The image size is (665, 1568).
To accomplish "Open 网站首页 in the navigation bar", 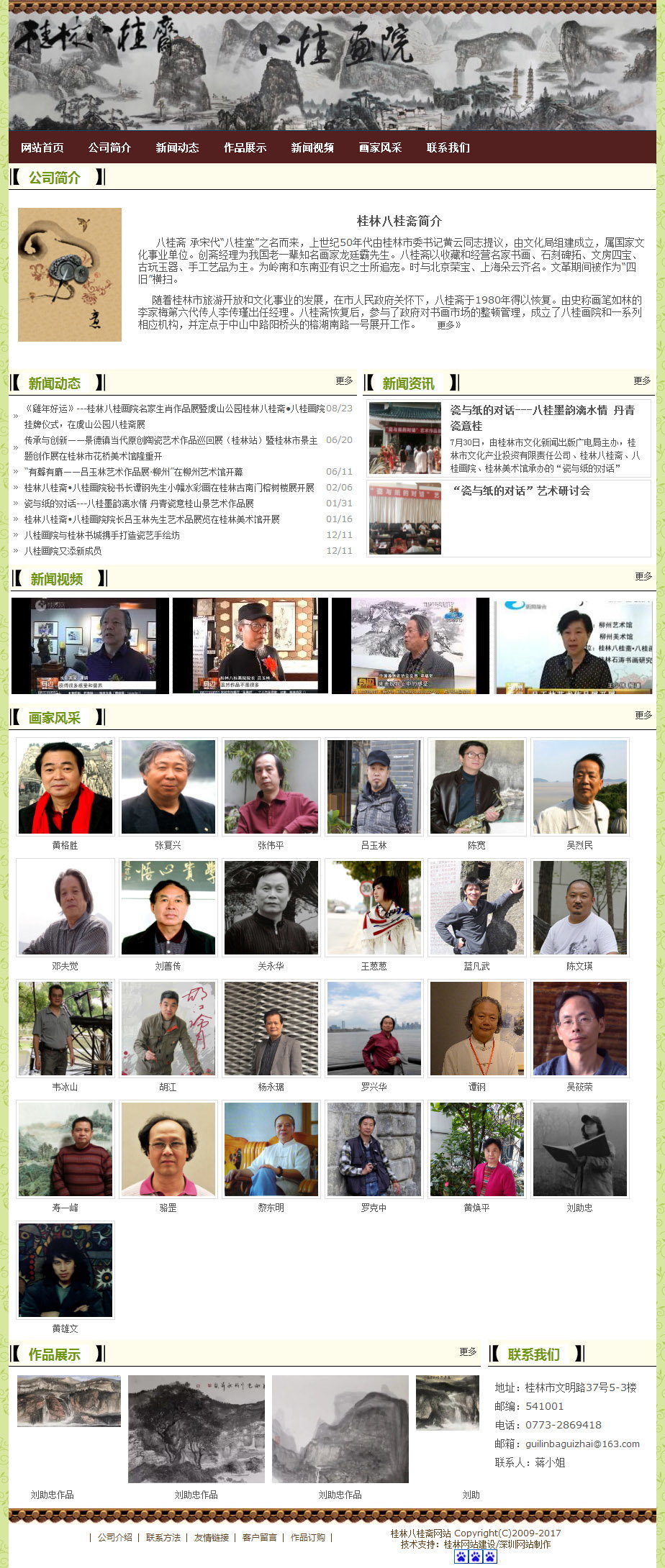I will coord(42,147).
